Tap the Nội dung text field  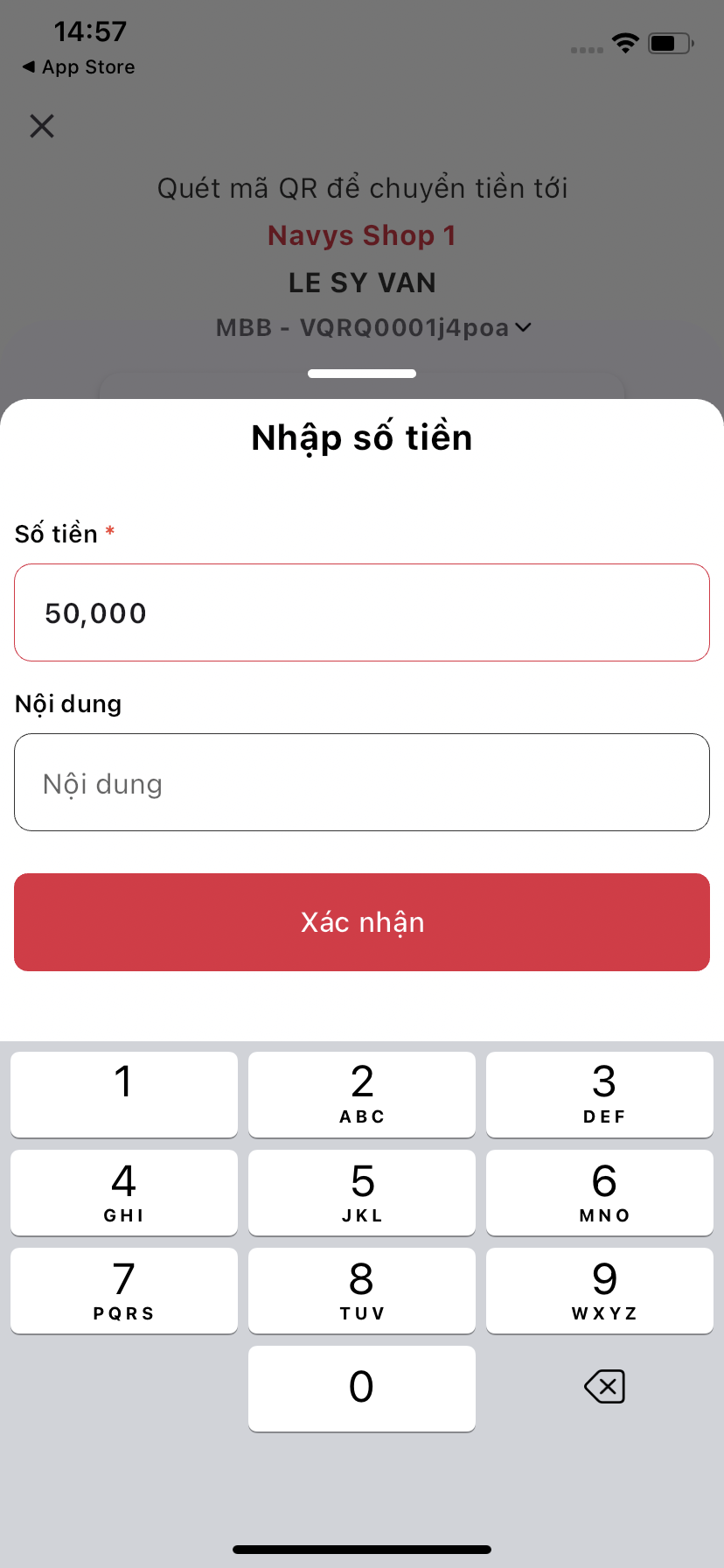(x=362, y=782)
